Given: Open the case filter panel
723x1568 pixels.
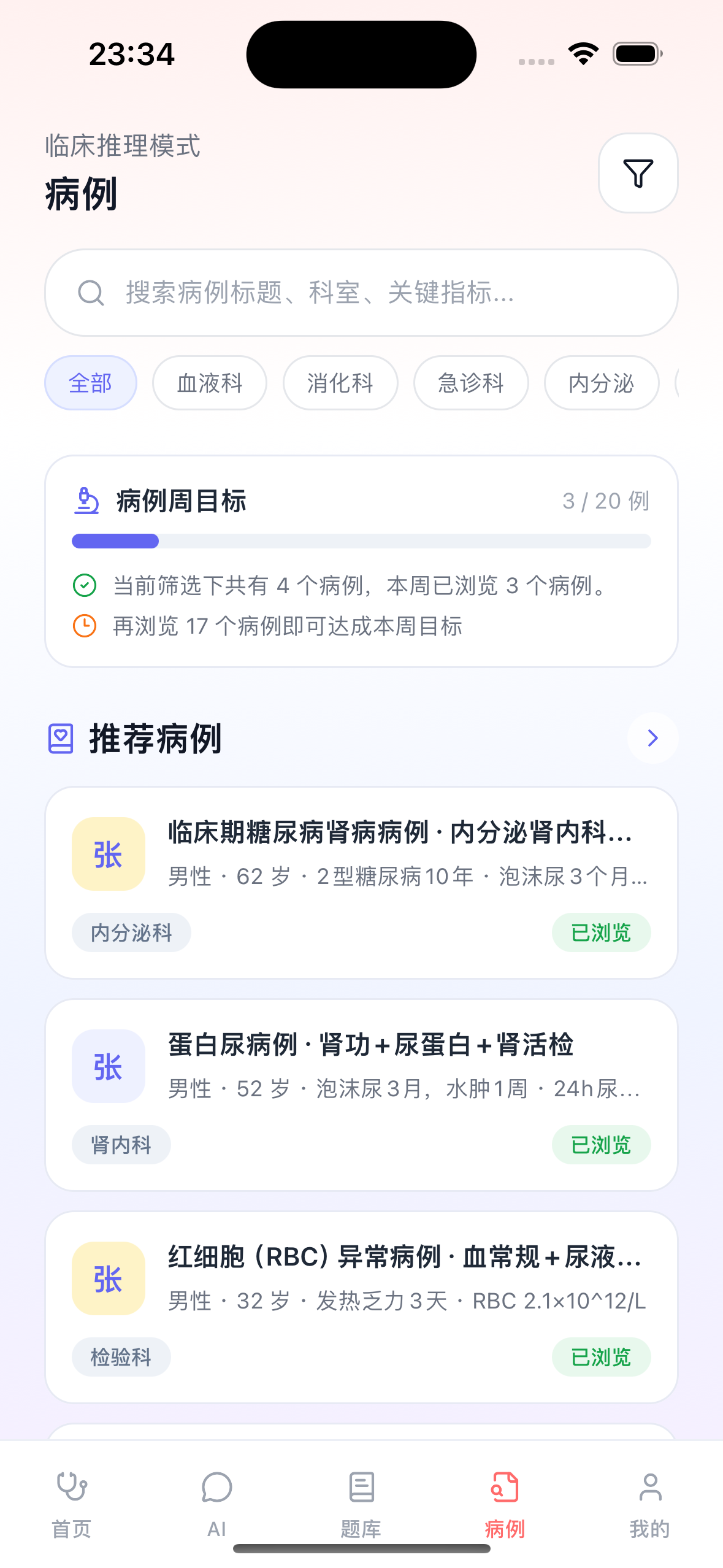Looking at the screenshot, I should (638, 174).
